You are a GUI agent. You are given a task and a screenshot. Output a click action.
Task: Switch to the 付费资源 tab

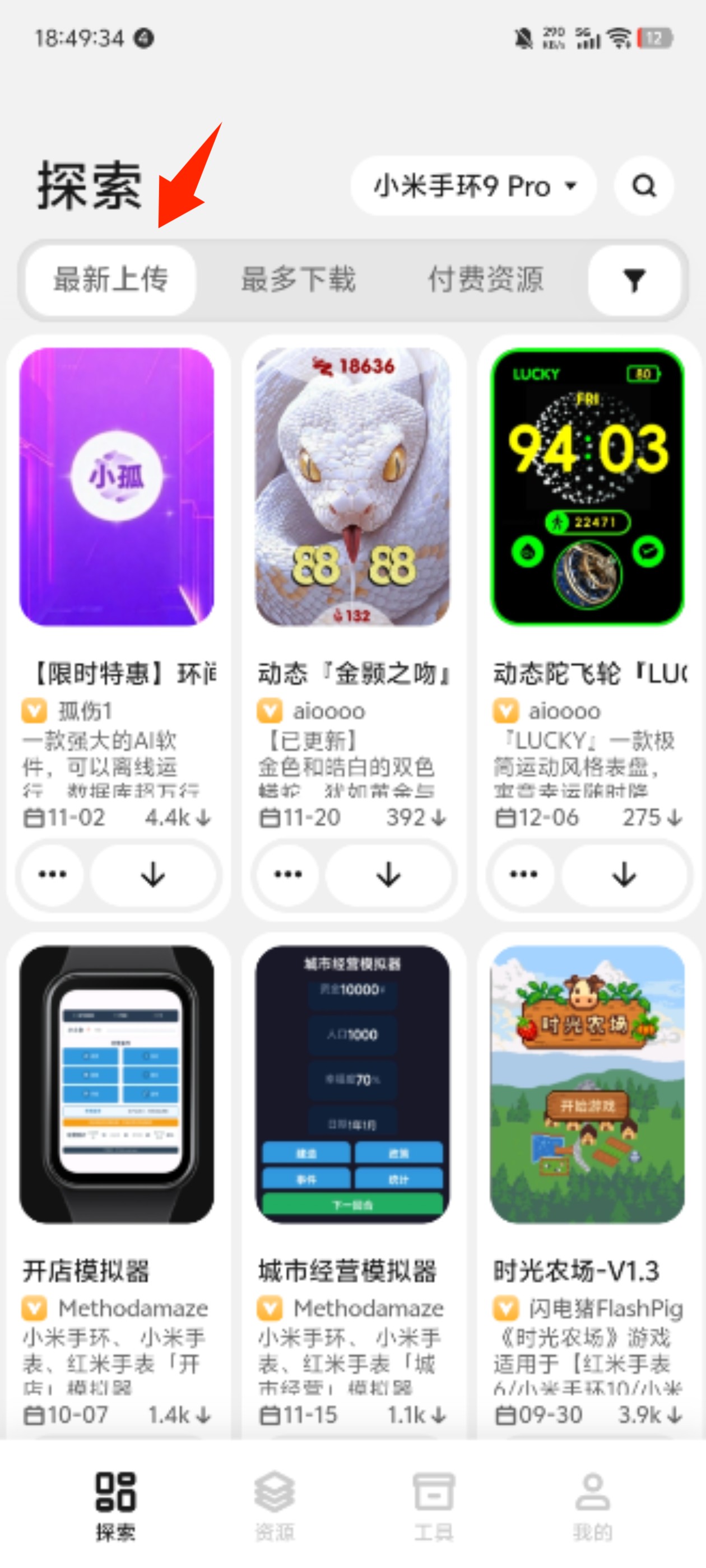pos(485,280)
